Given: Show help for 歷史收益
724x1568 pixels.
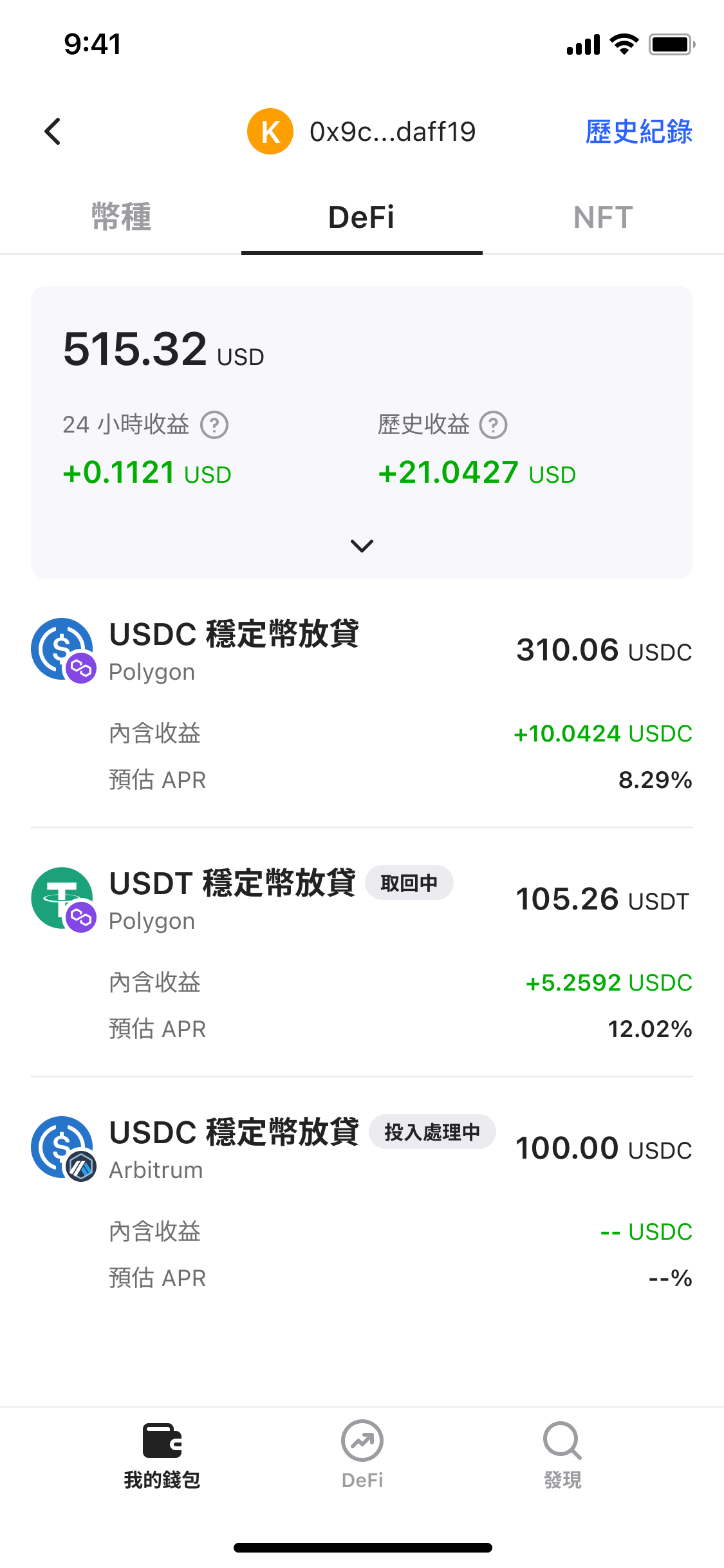Looking at the screenshot, I should click(x=494, y=425).
